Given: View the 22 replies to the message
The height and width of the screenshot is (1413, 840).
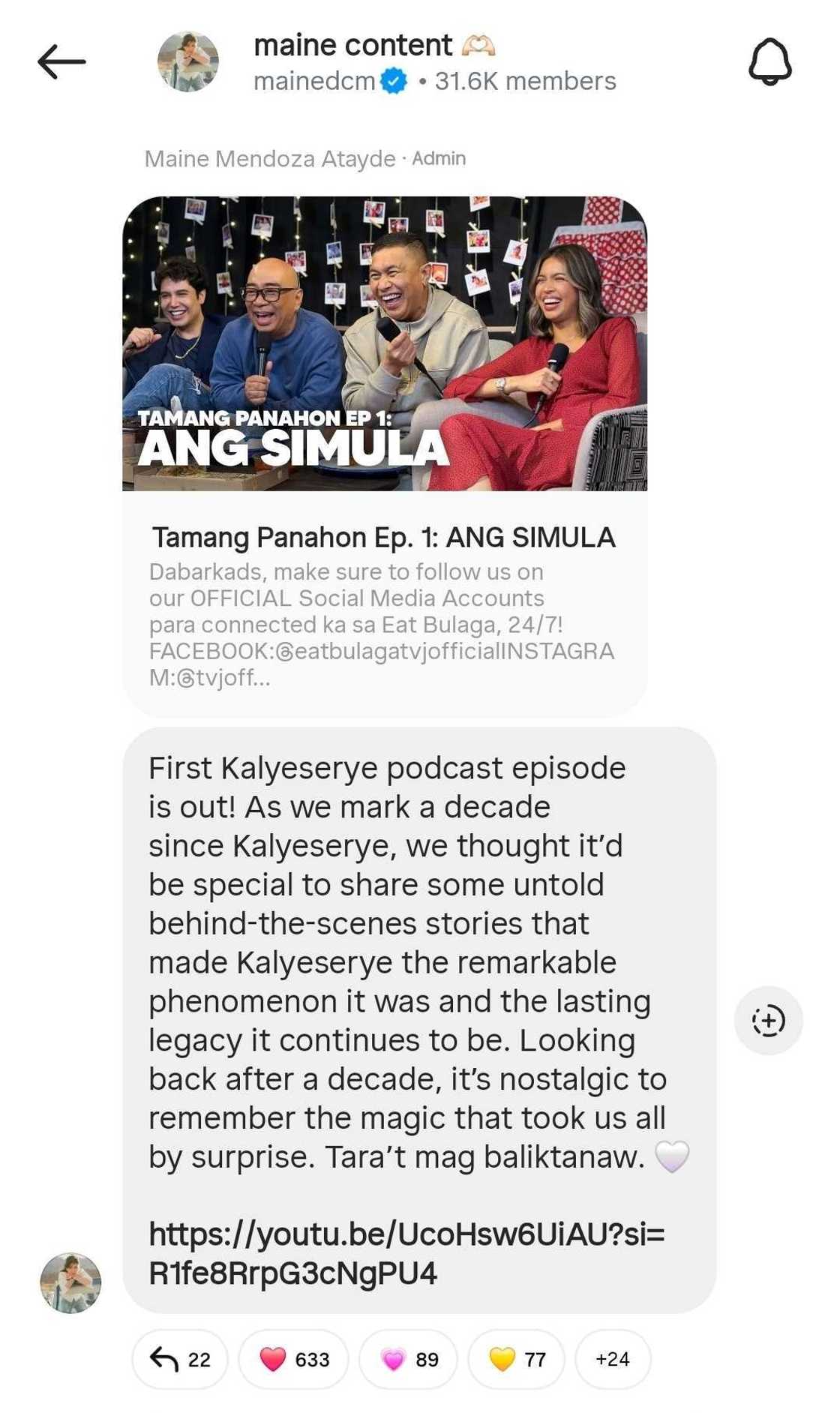Looking at the screenshot, I should coord(180,1359).
